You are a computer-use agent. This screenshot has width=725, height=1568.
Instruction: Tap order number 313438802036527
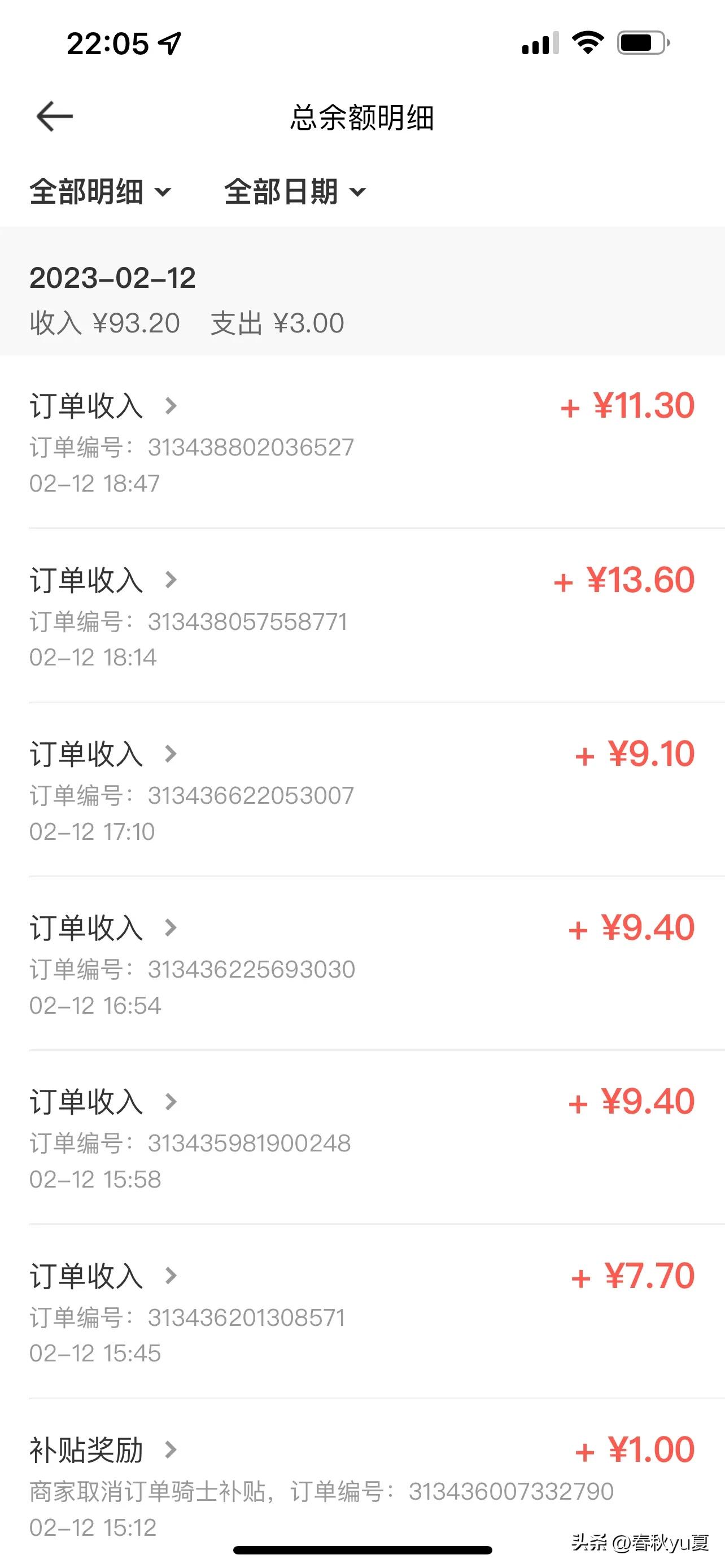point(251,448)
